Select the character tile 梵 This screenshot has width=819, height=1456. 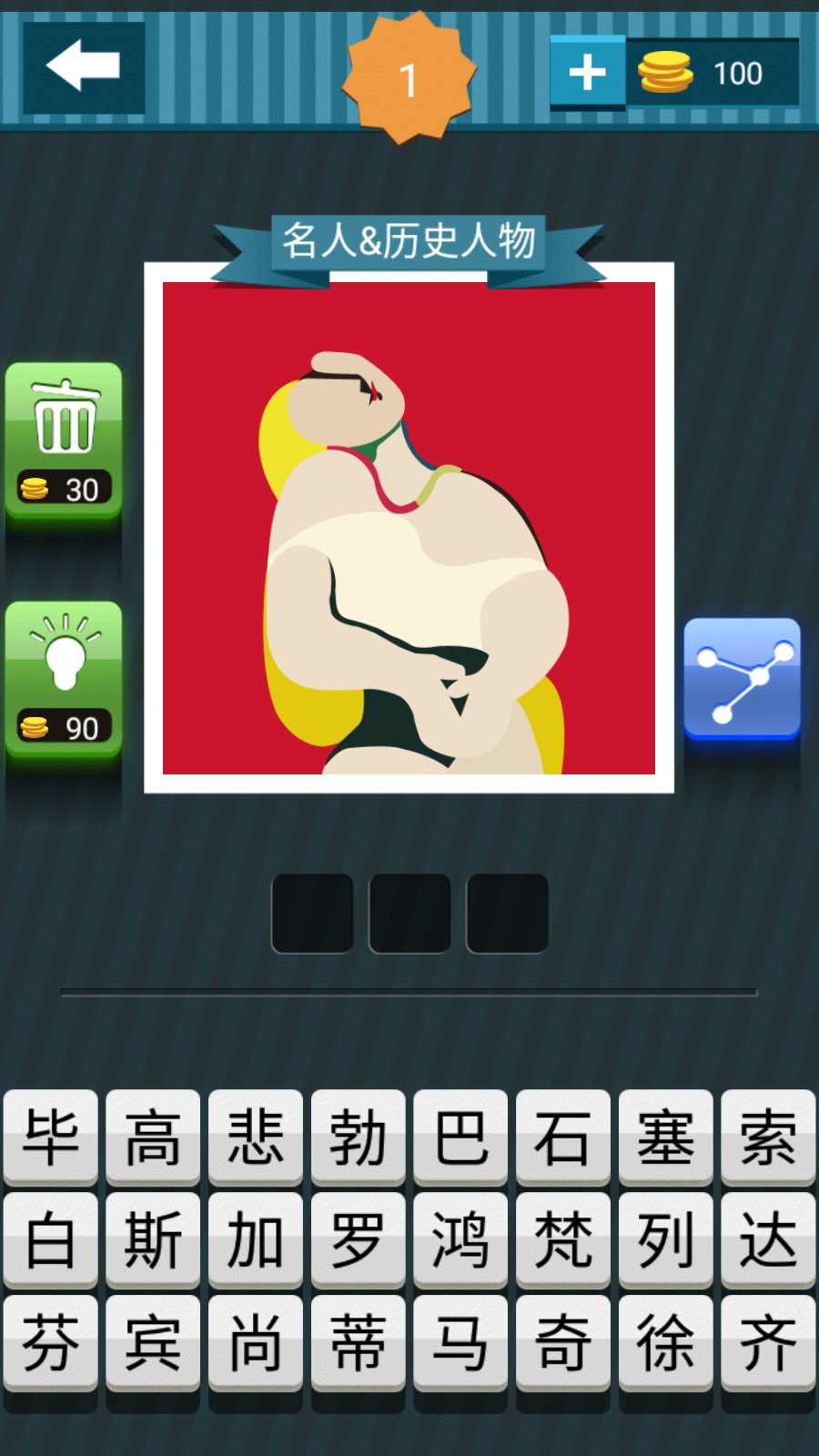click(x=562, y=1240)
